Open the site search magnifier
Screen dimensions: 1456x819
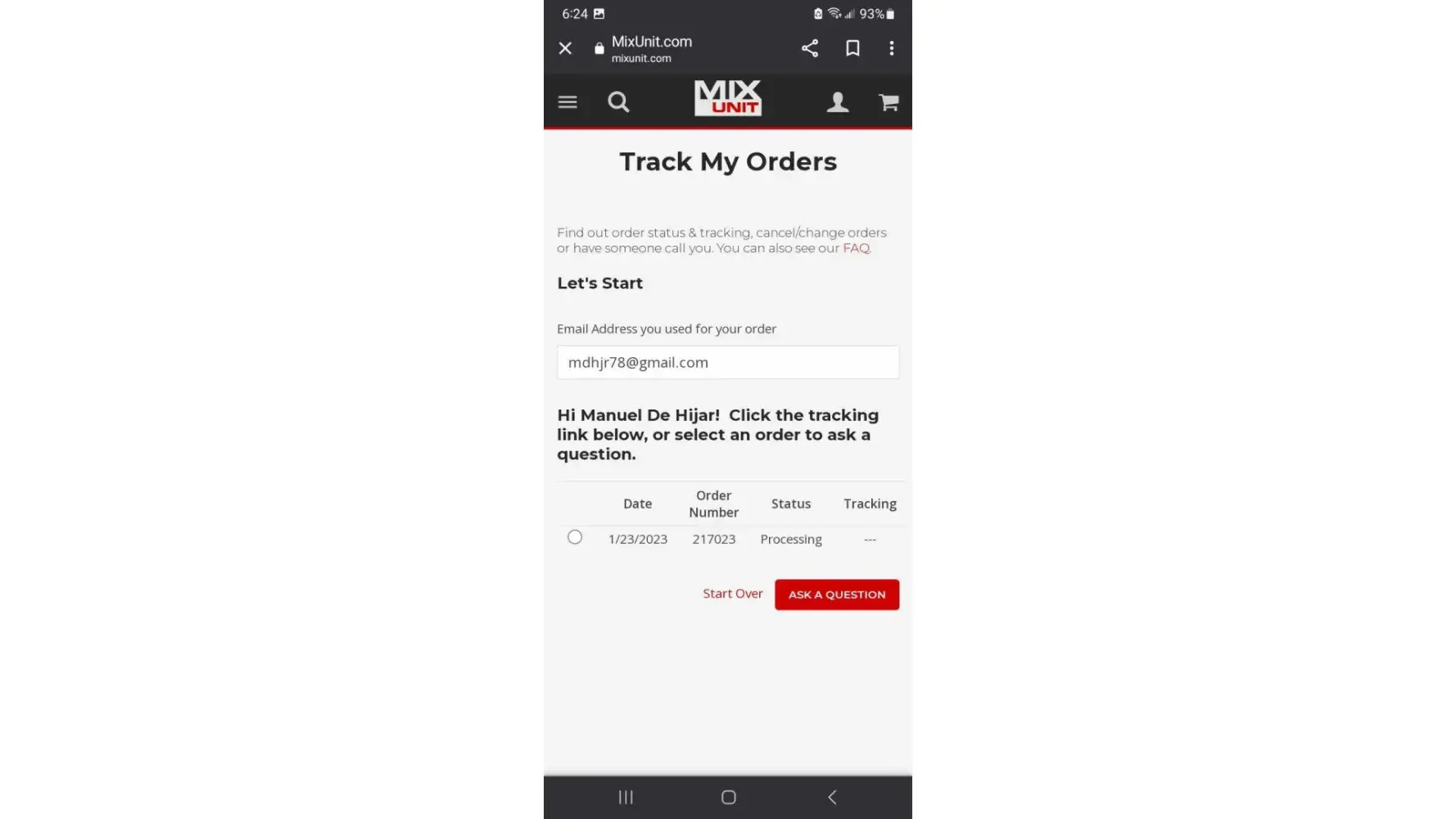pos(618,102)
